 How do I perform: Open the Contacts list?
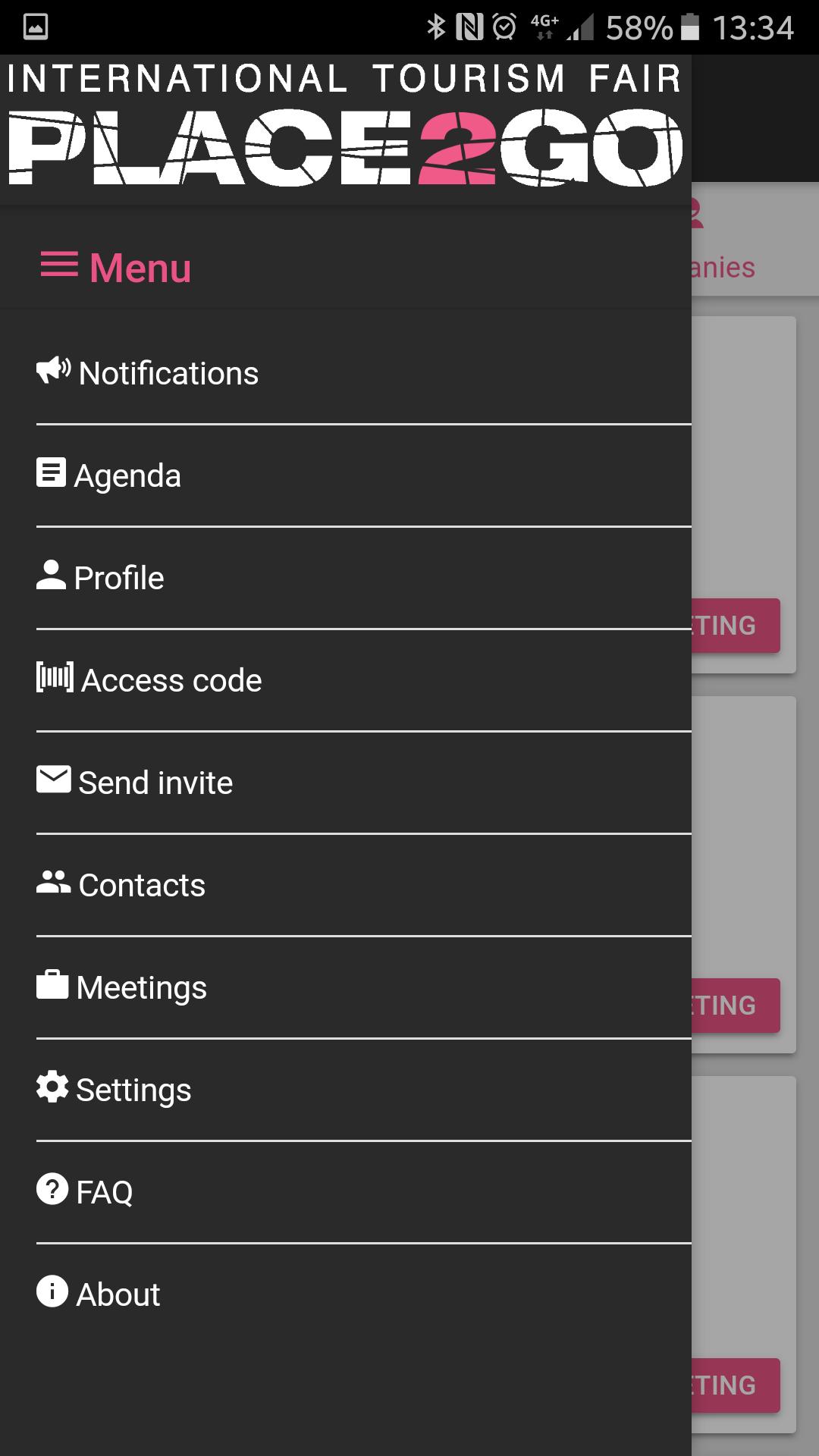coord(142,885)
